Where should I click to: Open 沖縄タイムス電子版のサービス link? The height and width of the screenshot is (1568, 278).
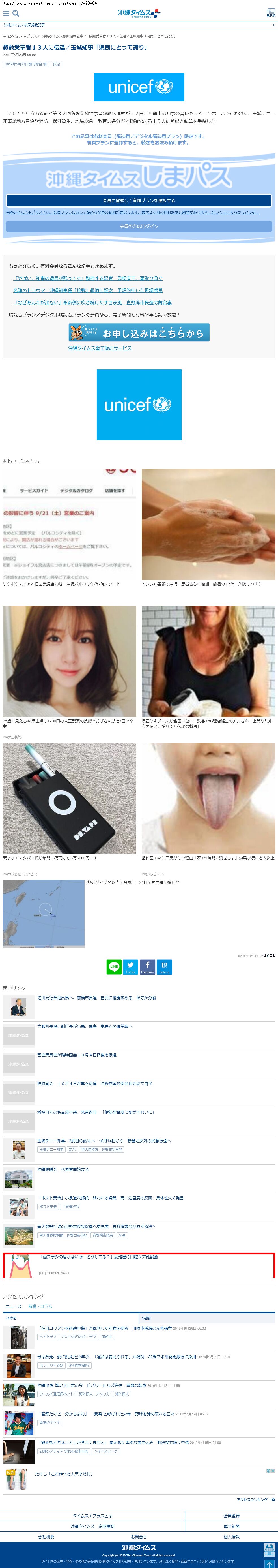point(100,348)
